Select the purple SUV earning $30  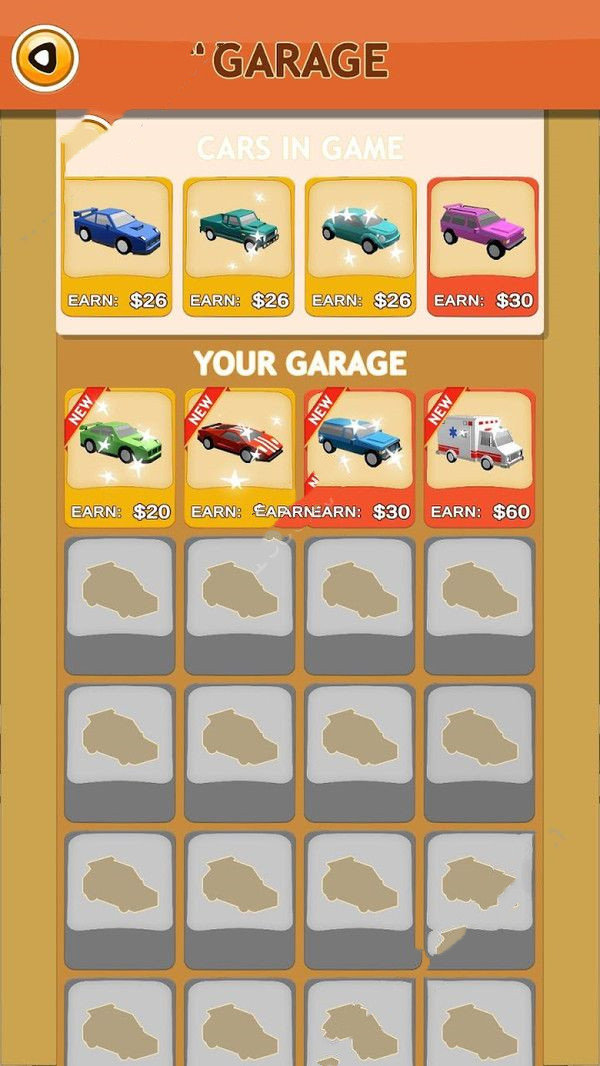482,246
